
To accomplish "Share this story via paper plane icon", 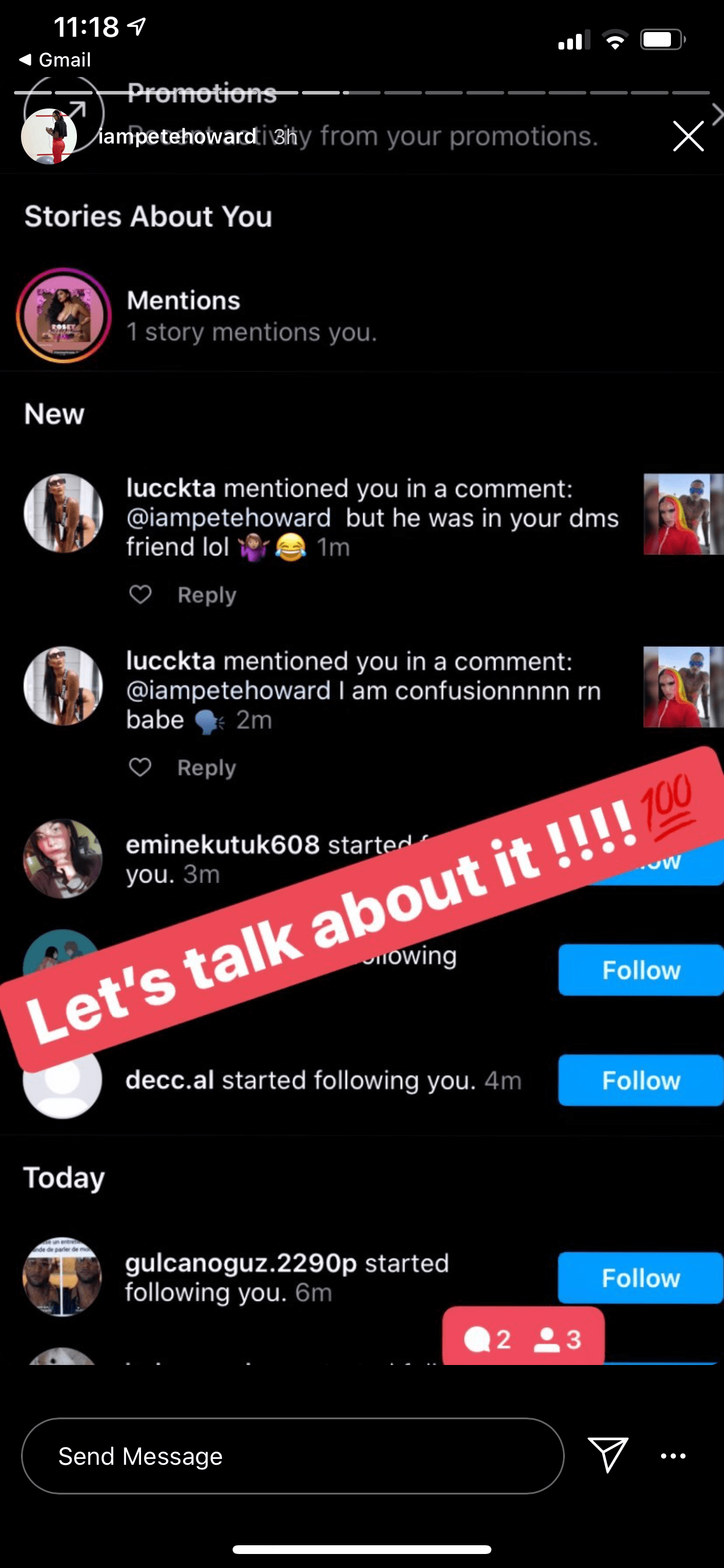I will [607, 1455].
